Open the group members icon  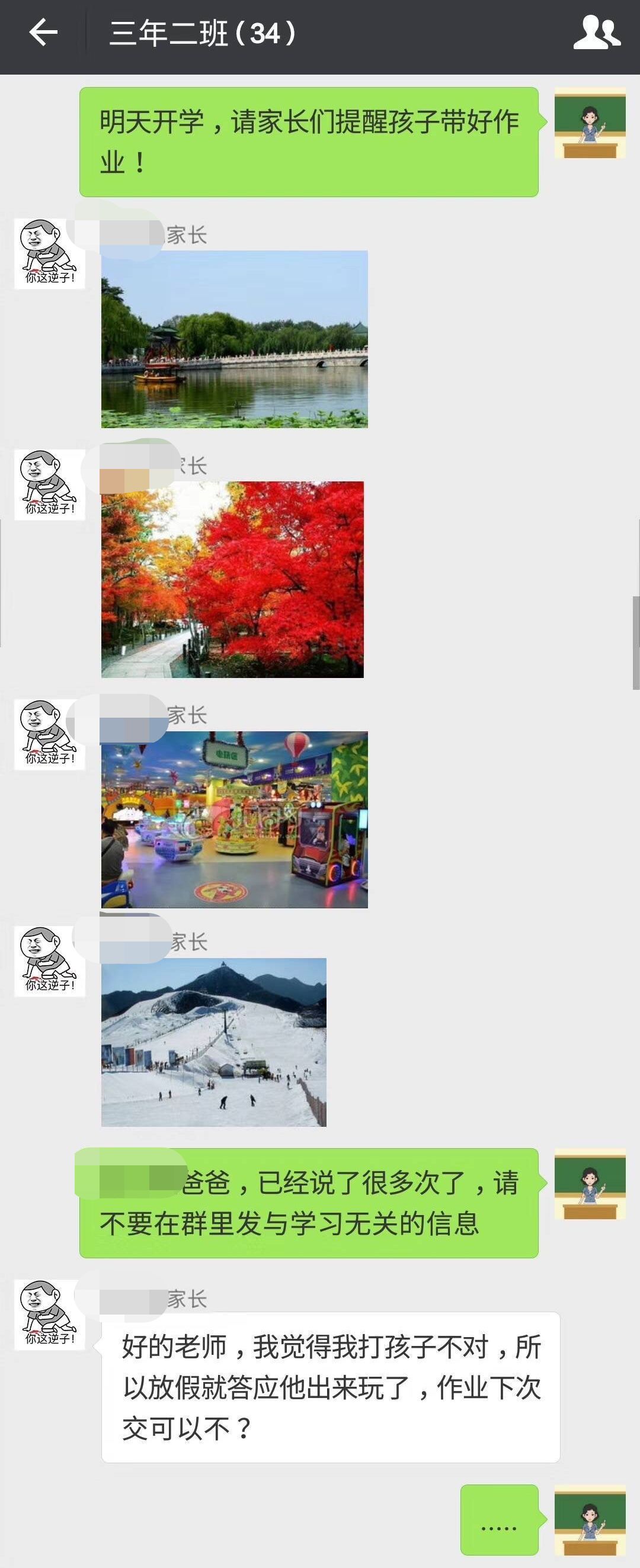pos(596,33)
